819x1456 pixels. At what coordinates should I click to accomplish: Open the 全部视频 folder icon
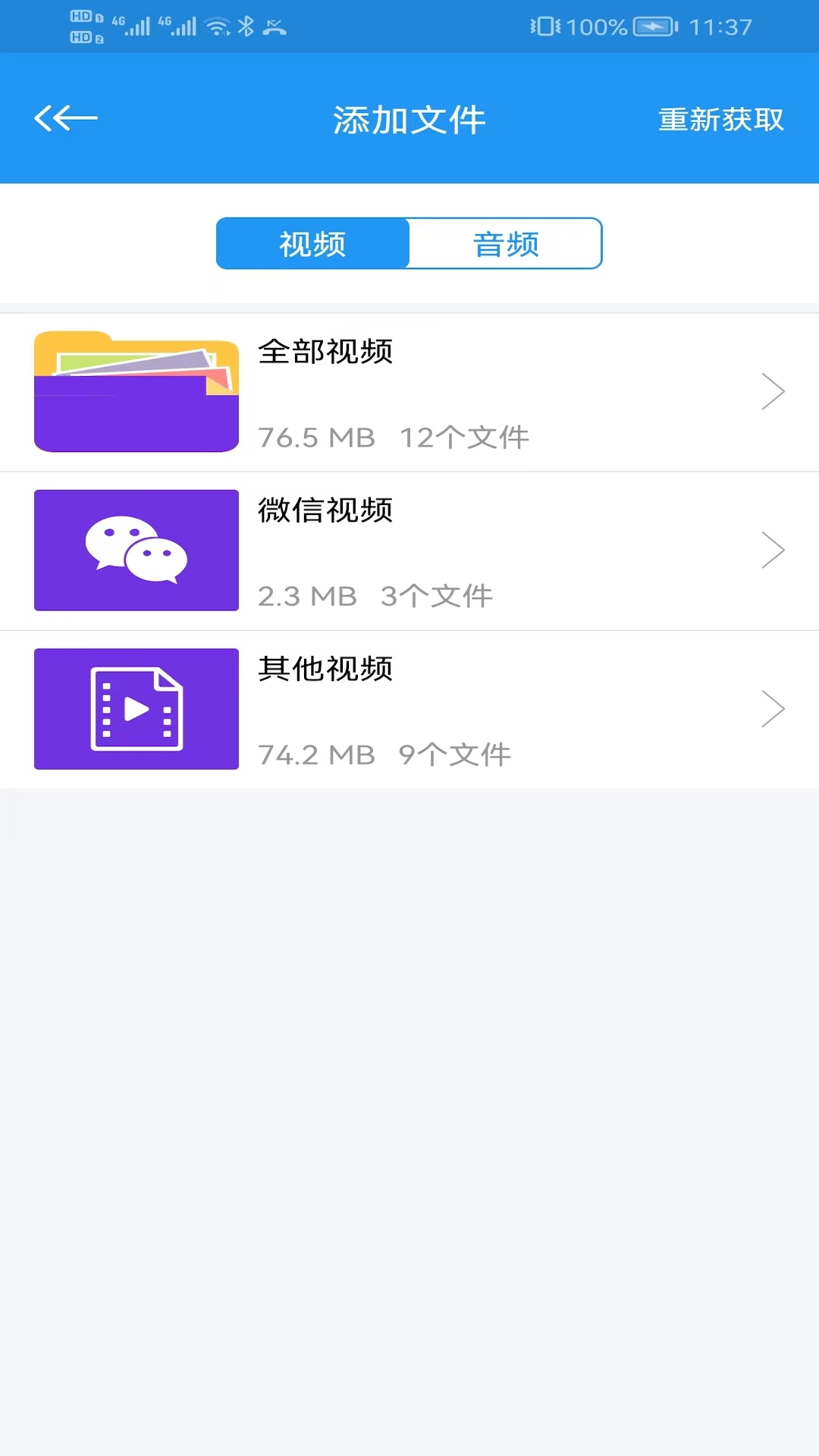click(x=136, y=391)
